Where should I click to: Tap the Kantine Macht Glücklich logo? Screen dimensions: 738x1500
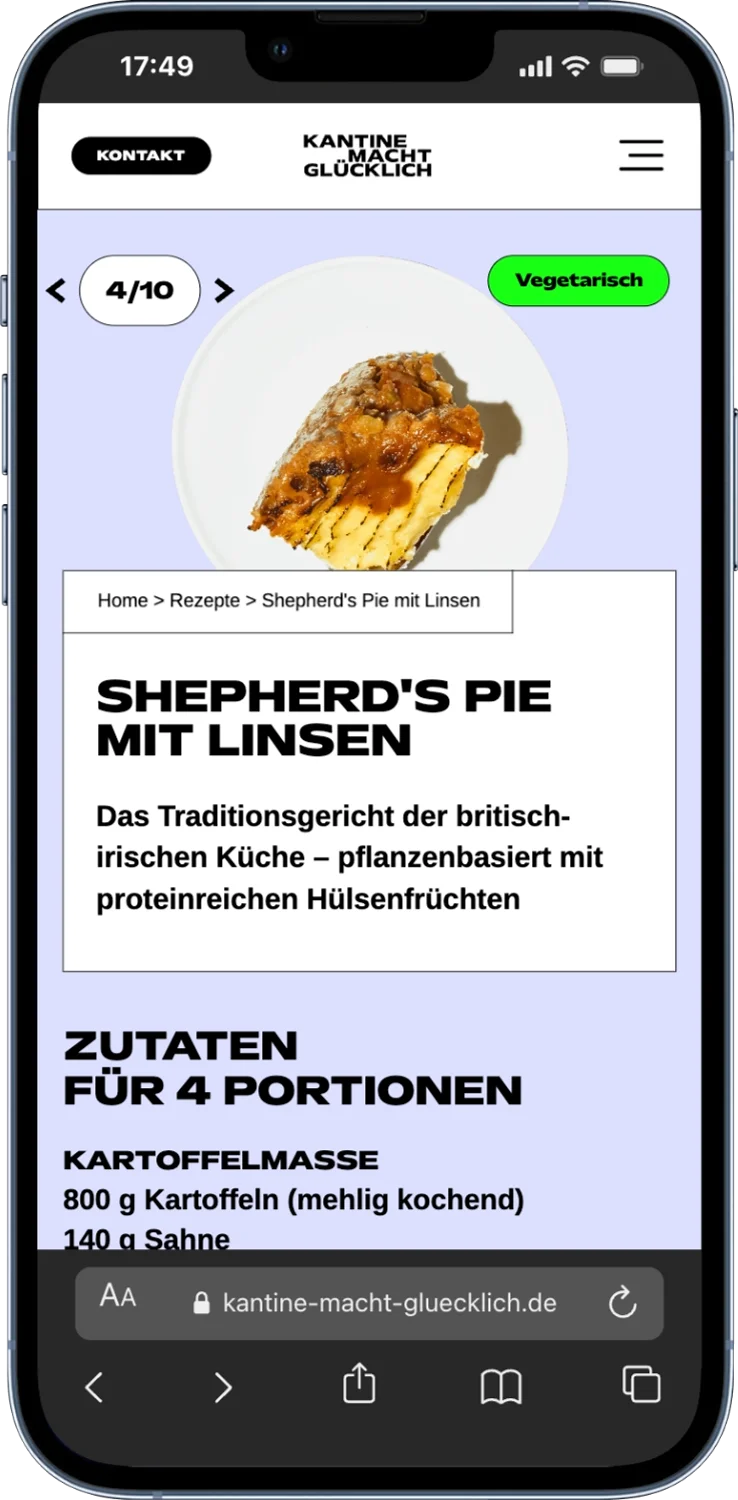(x=368, y=156)
